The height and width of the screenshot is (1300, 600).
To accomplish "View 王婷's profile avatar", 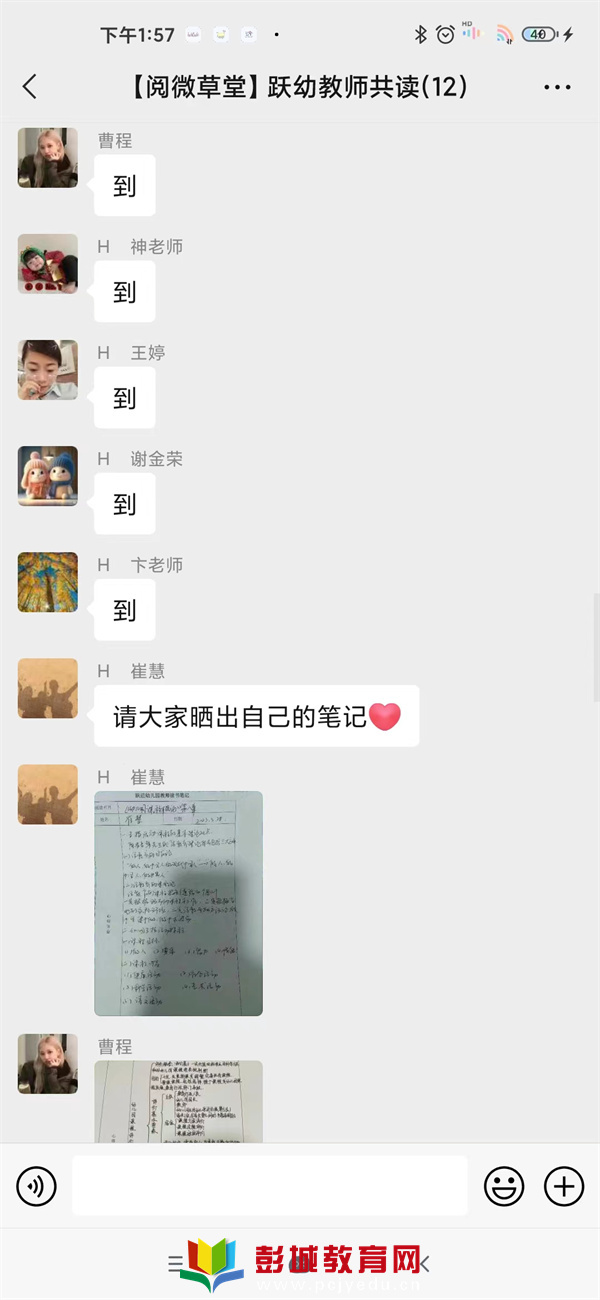I will coord(48,370).
